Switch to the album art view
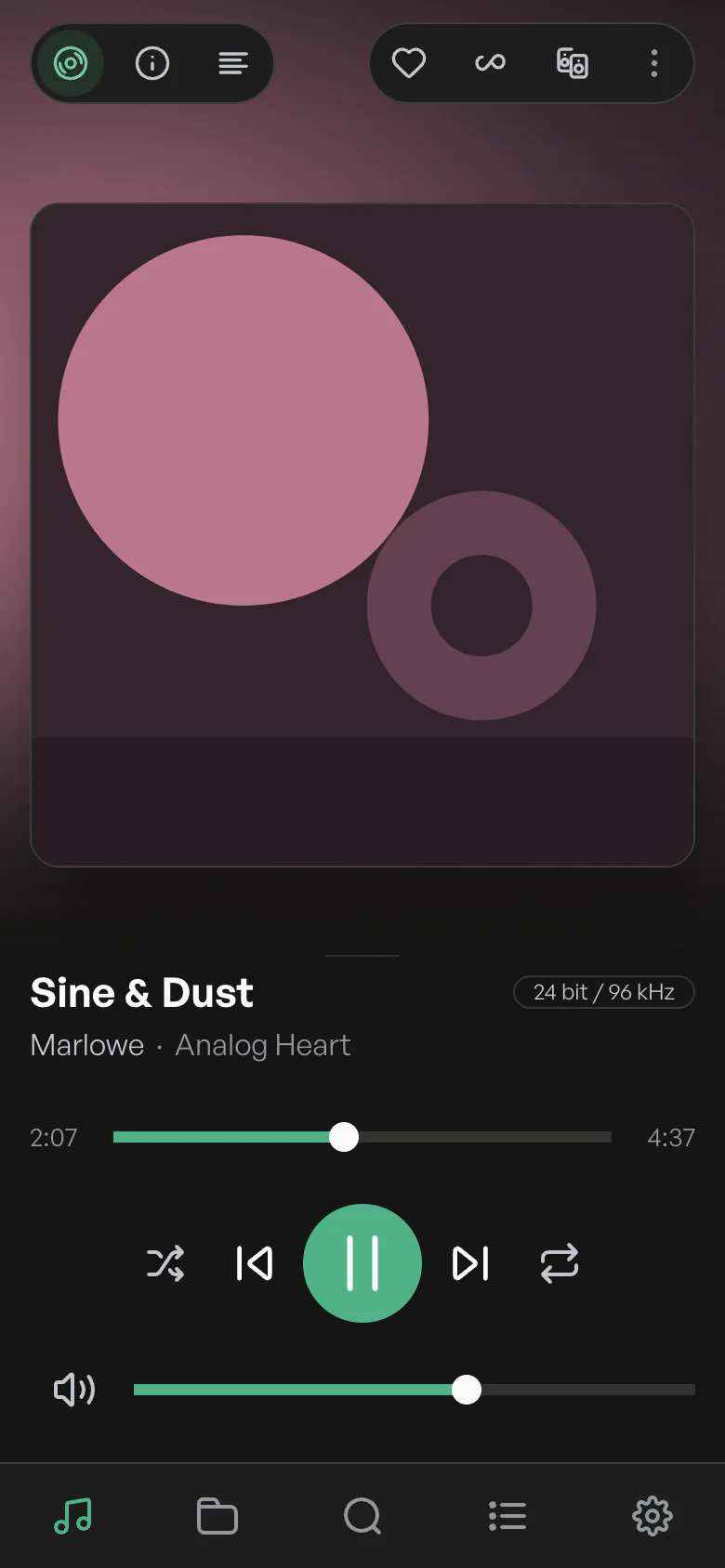This screenshot has height=1568, width=725. pyautogui.click(x=71, y=63)
